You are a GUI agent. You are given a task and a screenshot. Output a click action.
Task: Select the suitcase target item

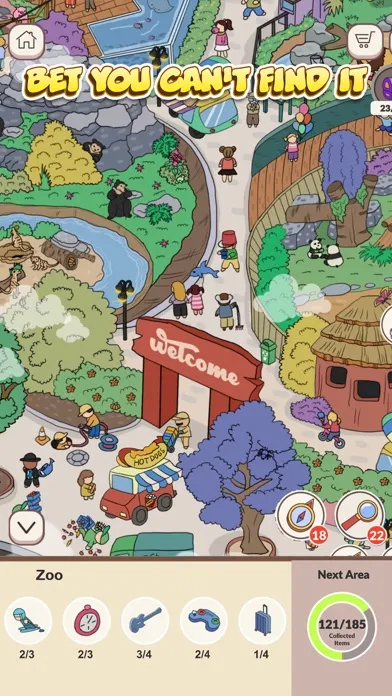coord(262,621)
